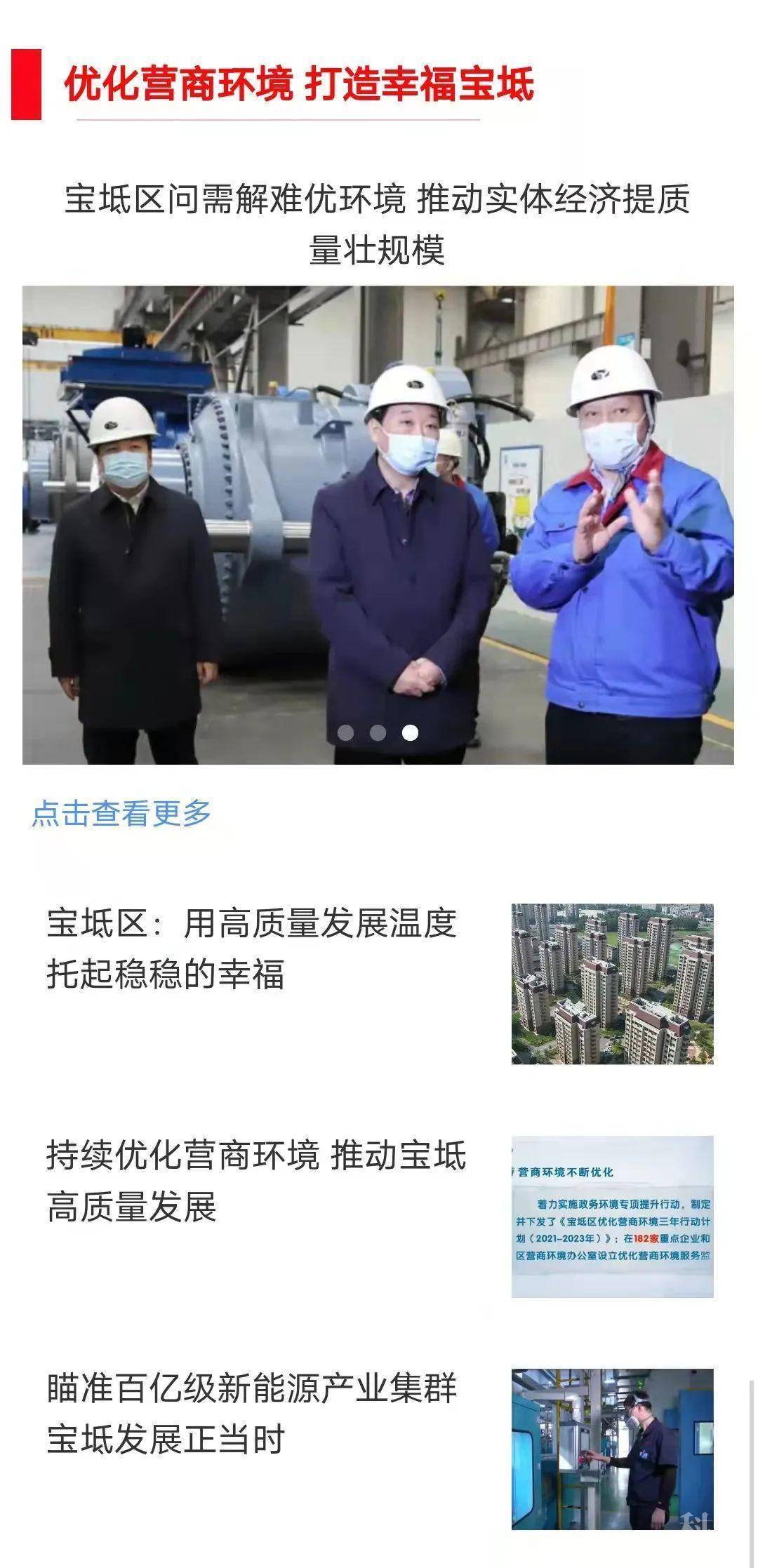The width and height of the screenshot is (758, 1568).
Task: Select the active third carousel dot
Action: tap(408, 734)
